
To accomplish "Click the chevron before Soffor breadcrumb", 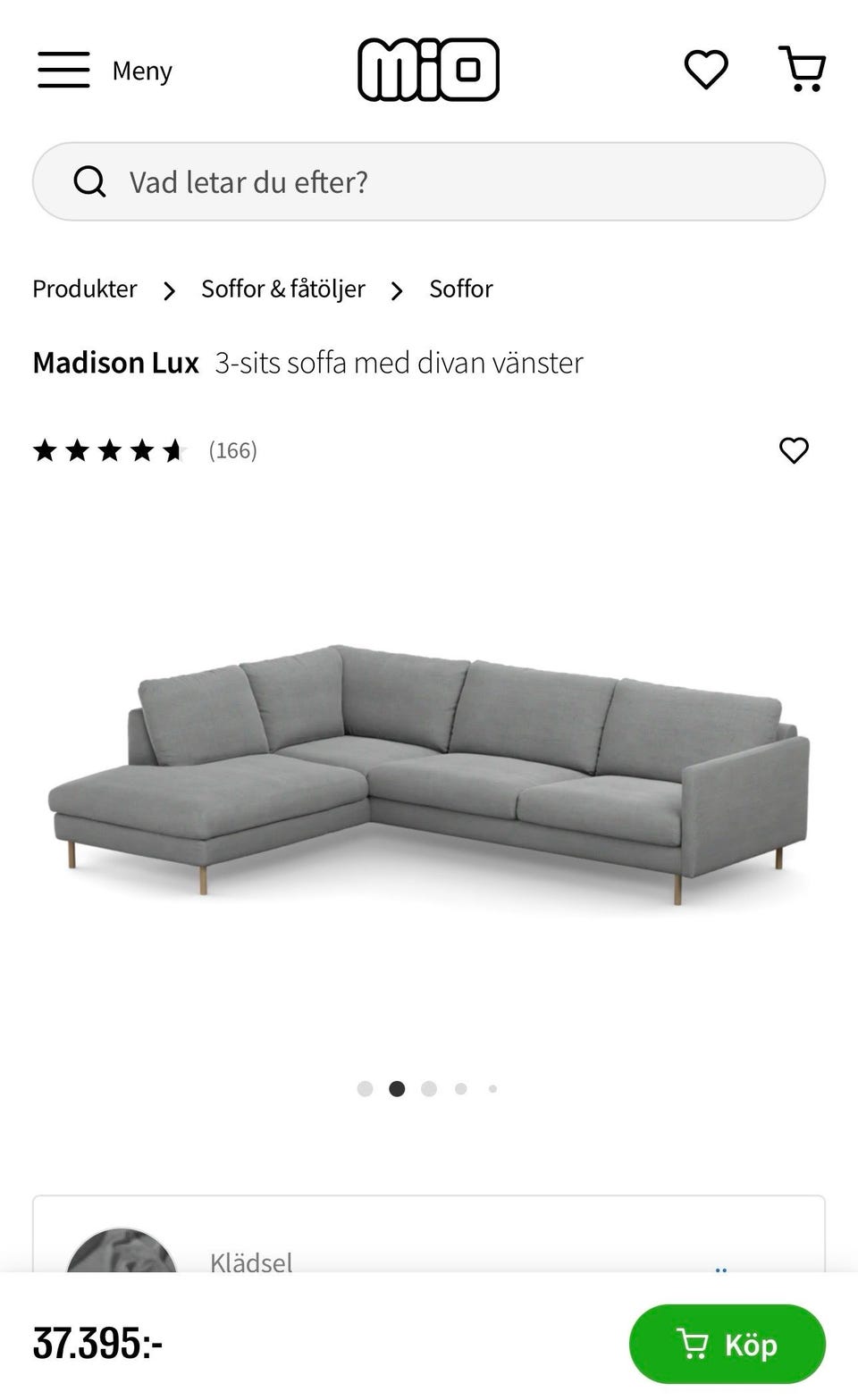I will pos(395,289).
